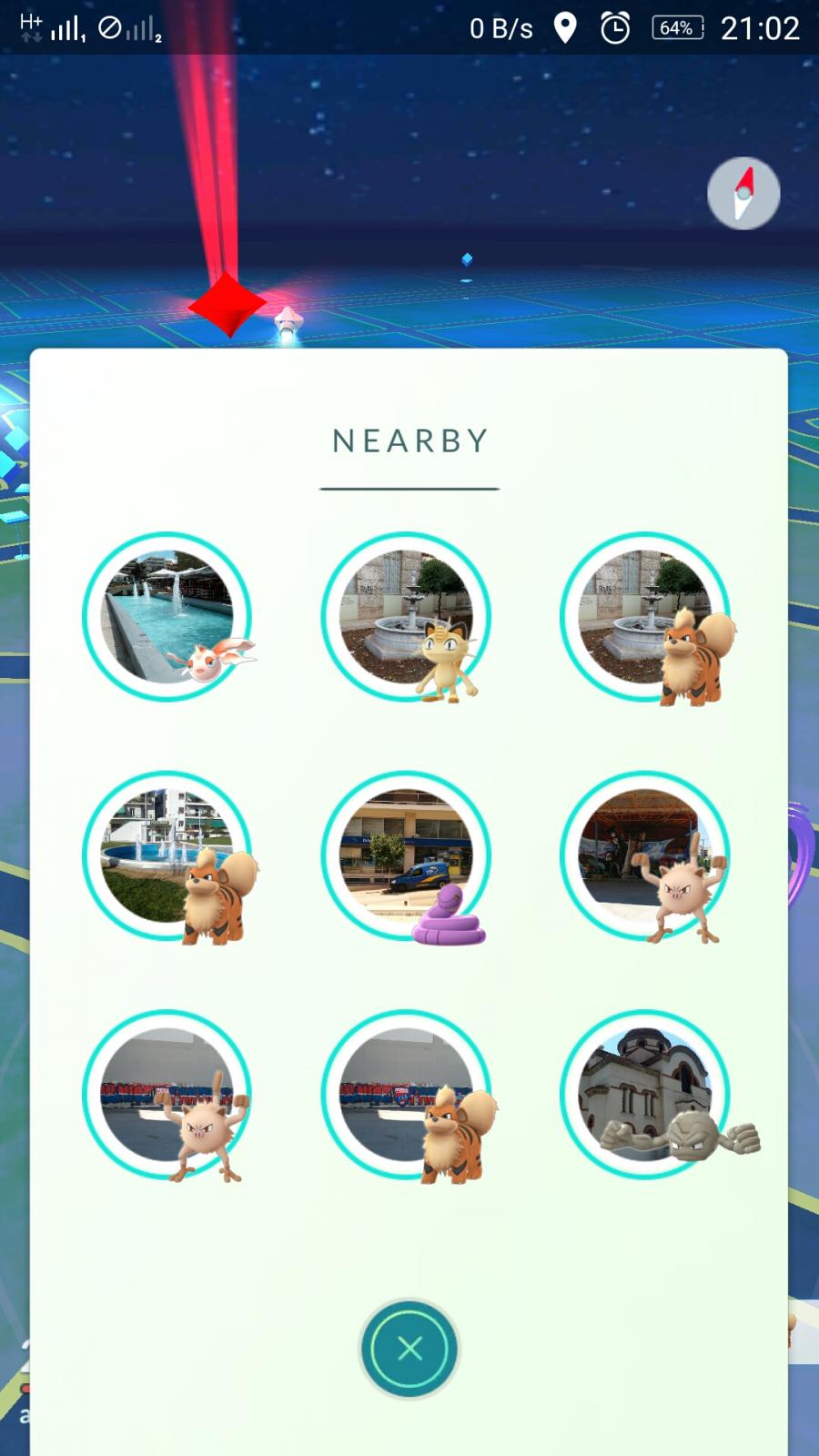This screenshot has width=819, height=1456.
Task: Open the Meowth nearby entry
Action: [406, 617]
